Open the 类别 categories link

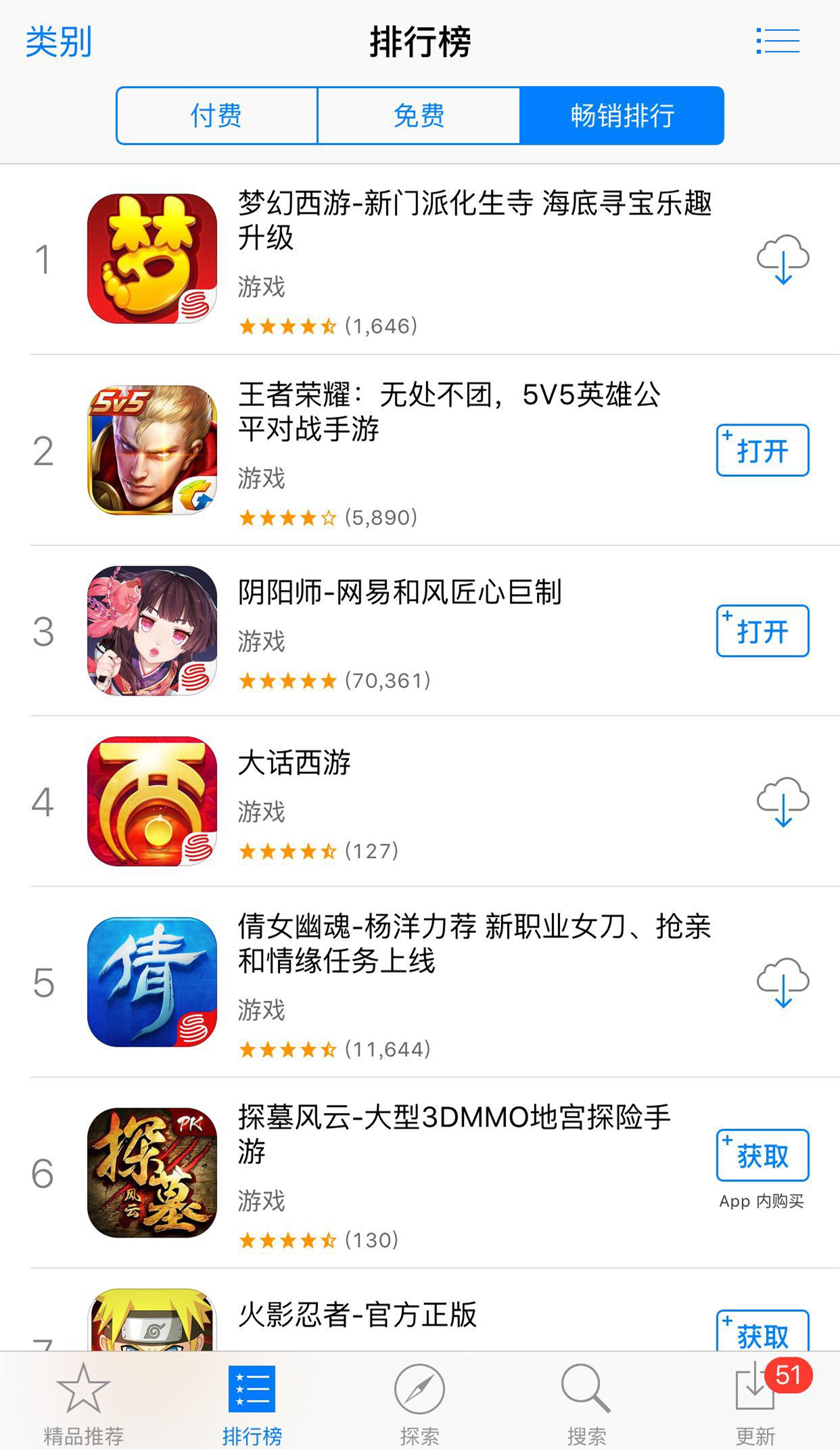[59, 42]
